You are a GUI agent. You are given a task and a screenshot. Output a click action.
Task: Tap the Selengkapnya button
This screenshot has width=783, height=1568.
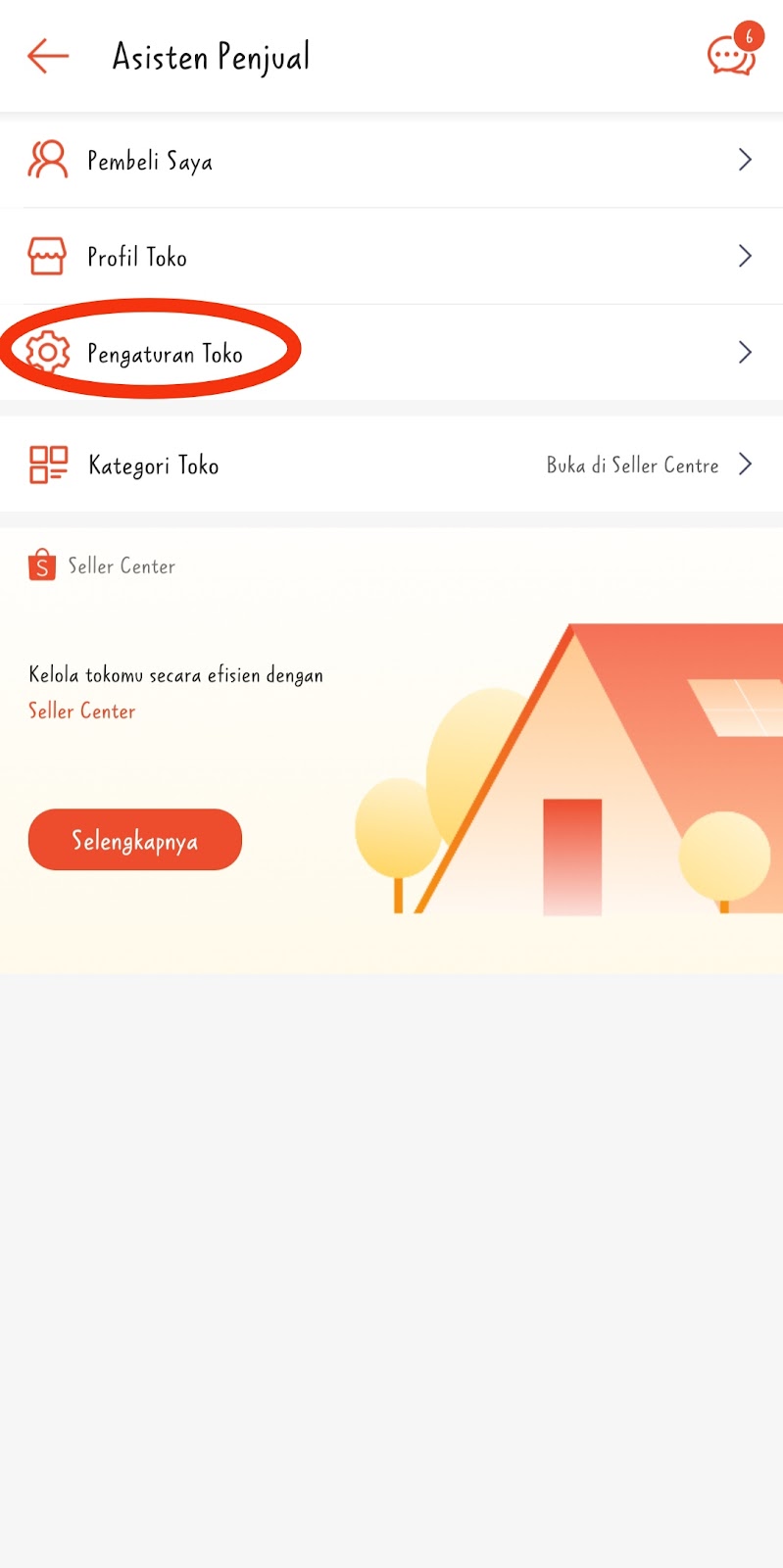coord(135,840)
